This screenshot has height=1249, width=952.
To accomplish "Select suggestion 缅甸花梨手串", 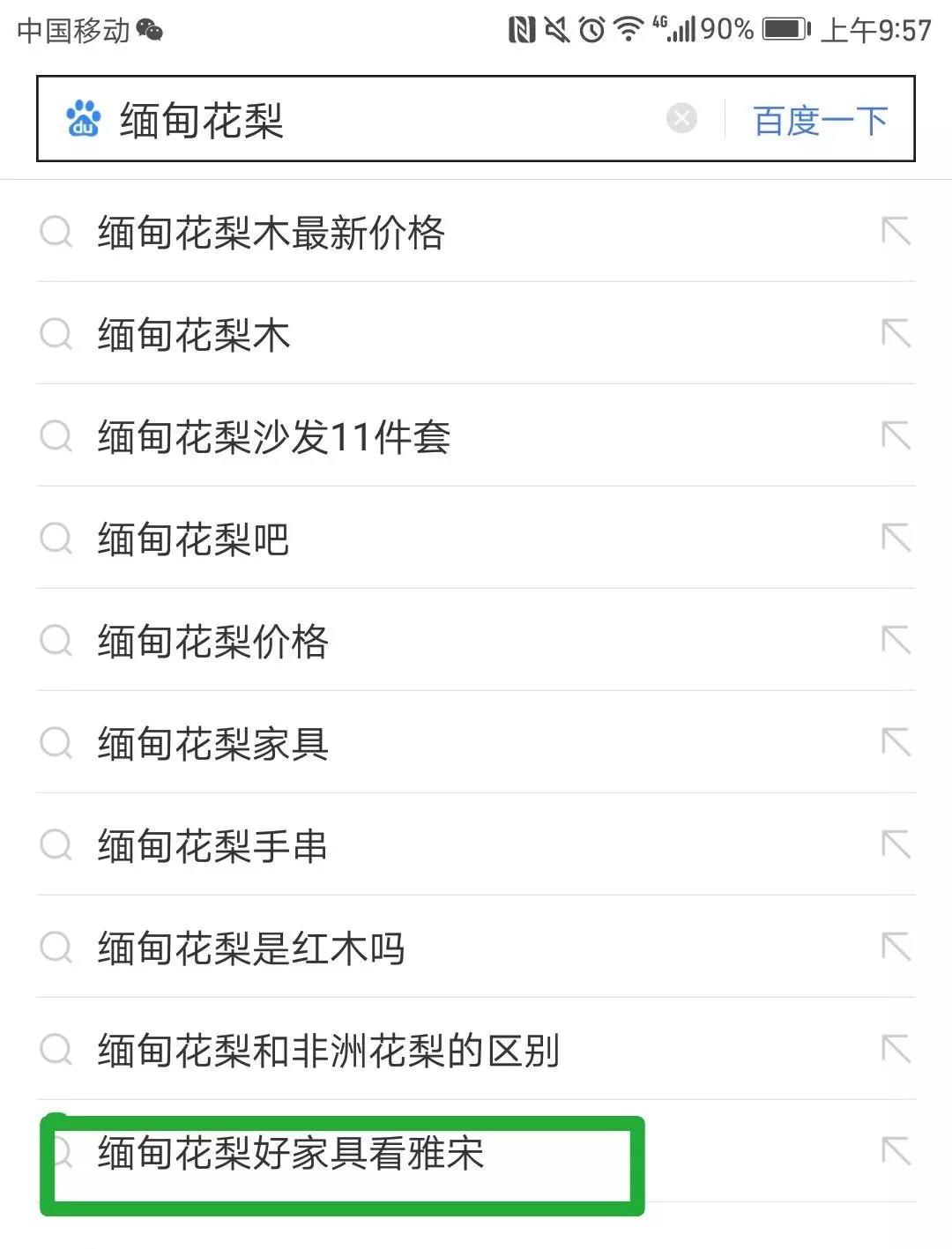I will click(212, 846).
